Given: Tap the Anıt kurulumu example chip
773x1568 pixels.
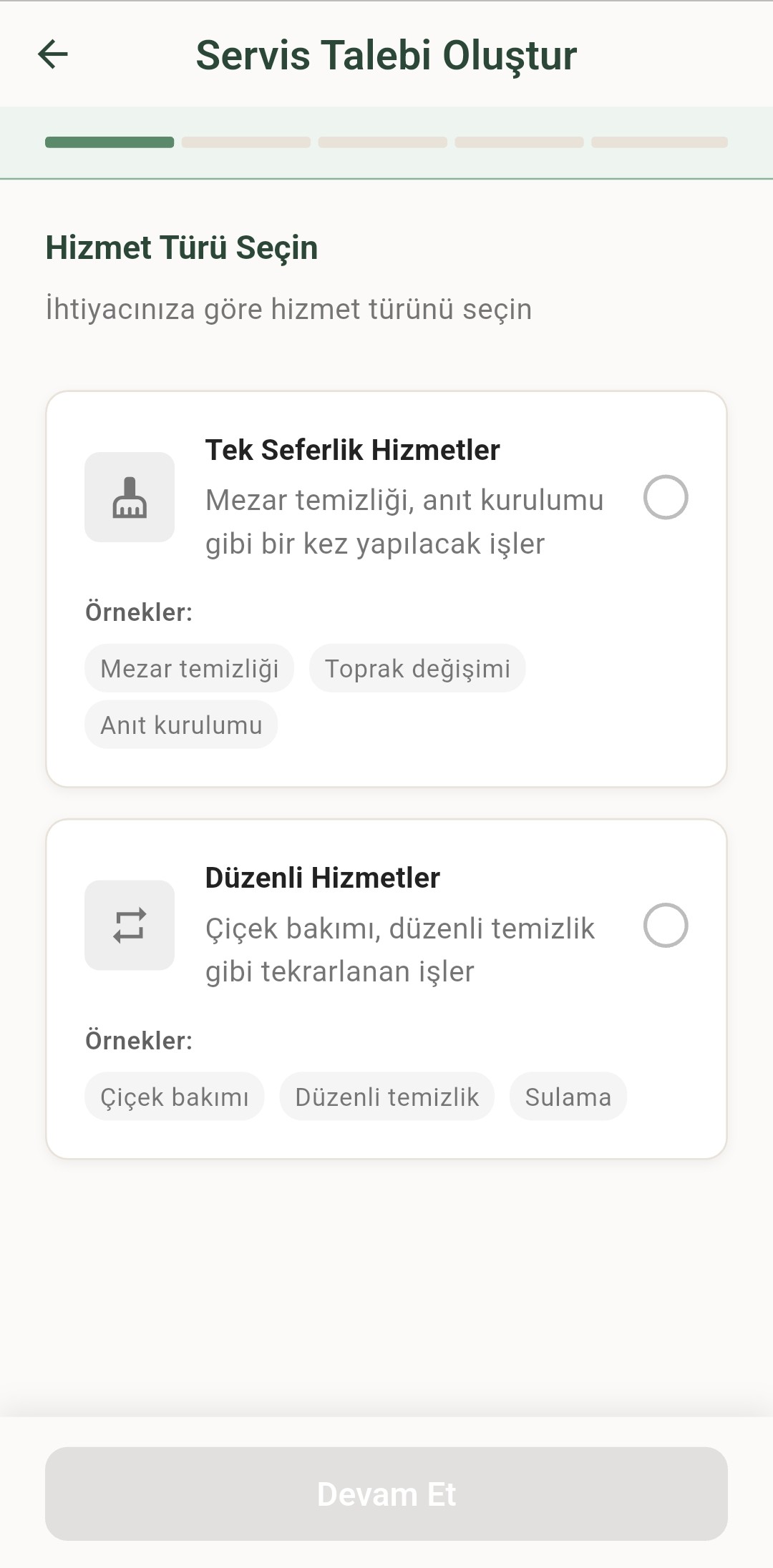Looking at the screenshot, I should click(x=180, y=725).
